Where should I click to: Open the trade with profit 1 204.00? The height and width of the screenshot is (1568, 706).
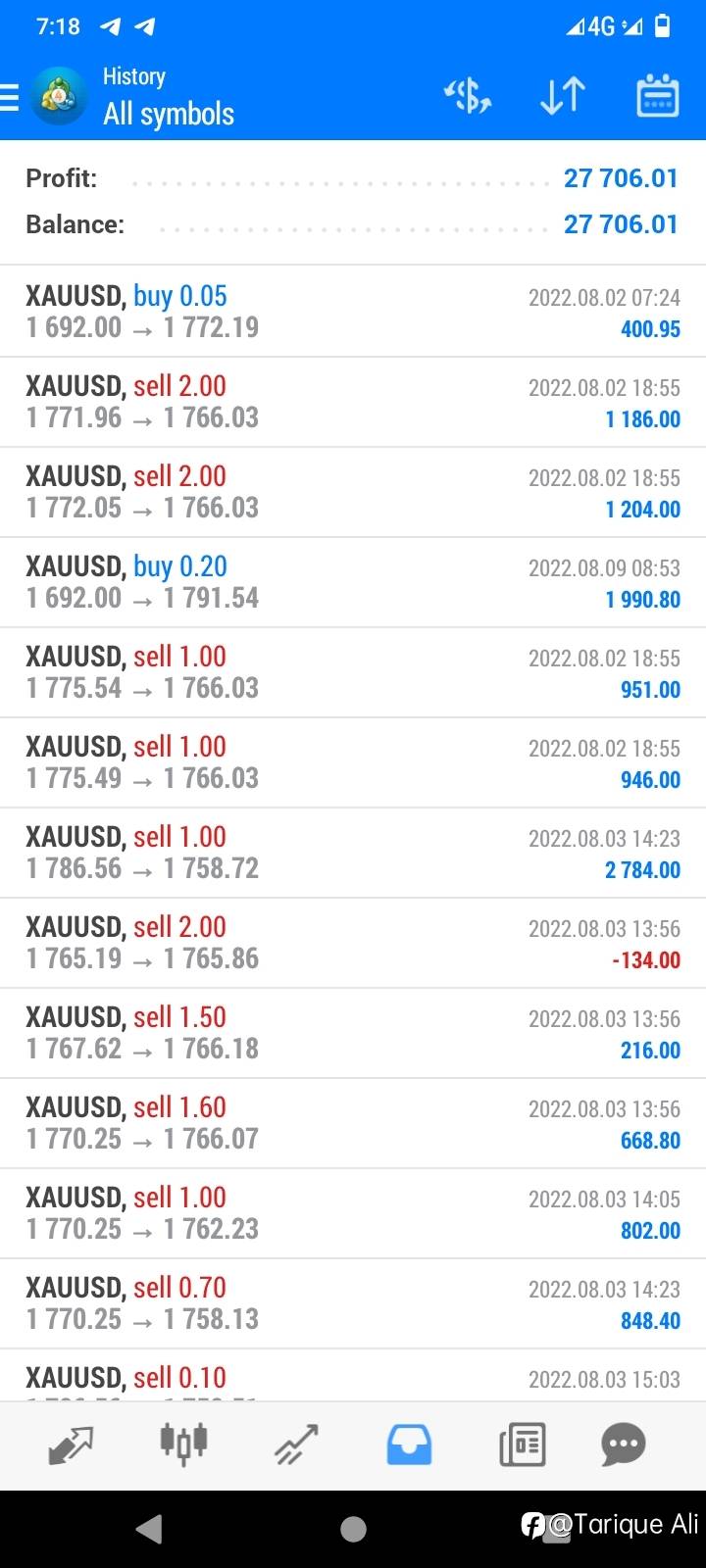353,492
